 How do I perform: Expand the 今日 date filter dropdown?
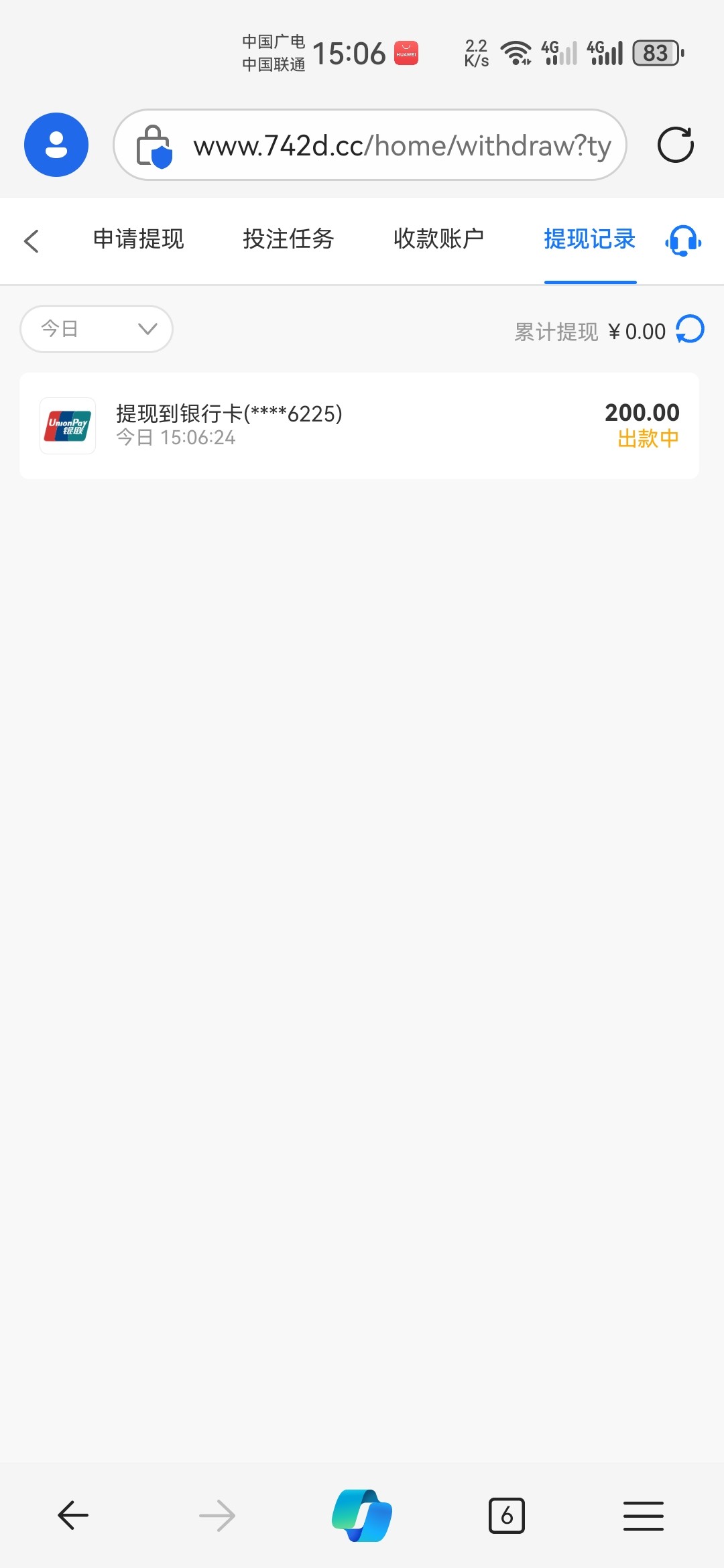coord(97,329)
